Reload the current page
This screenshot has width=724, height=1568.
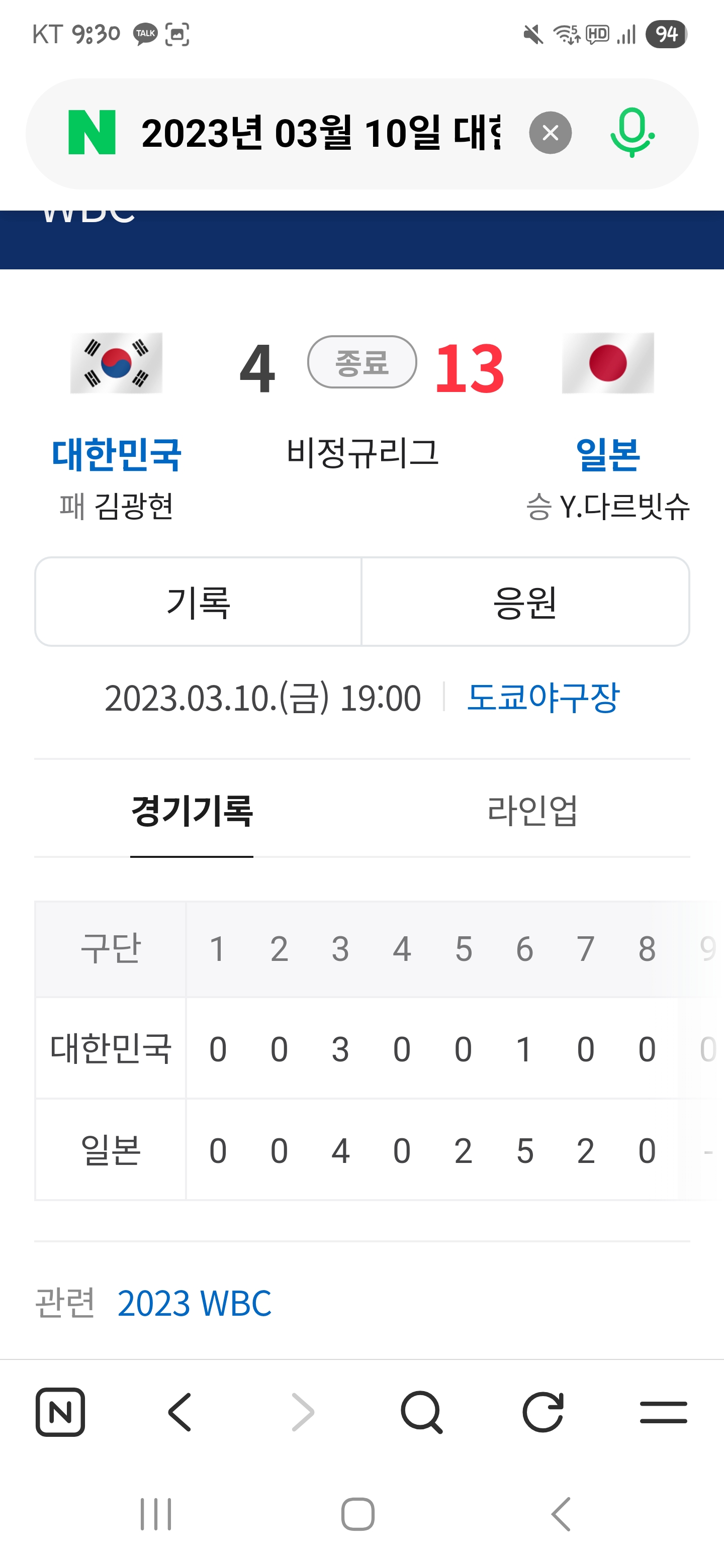point(542,1412)
